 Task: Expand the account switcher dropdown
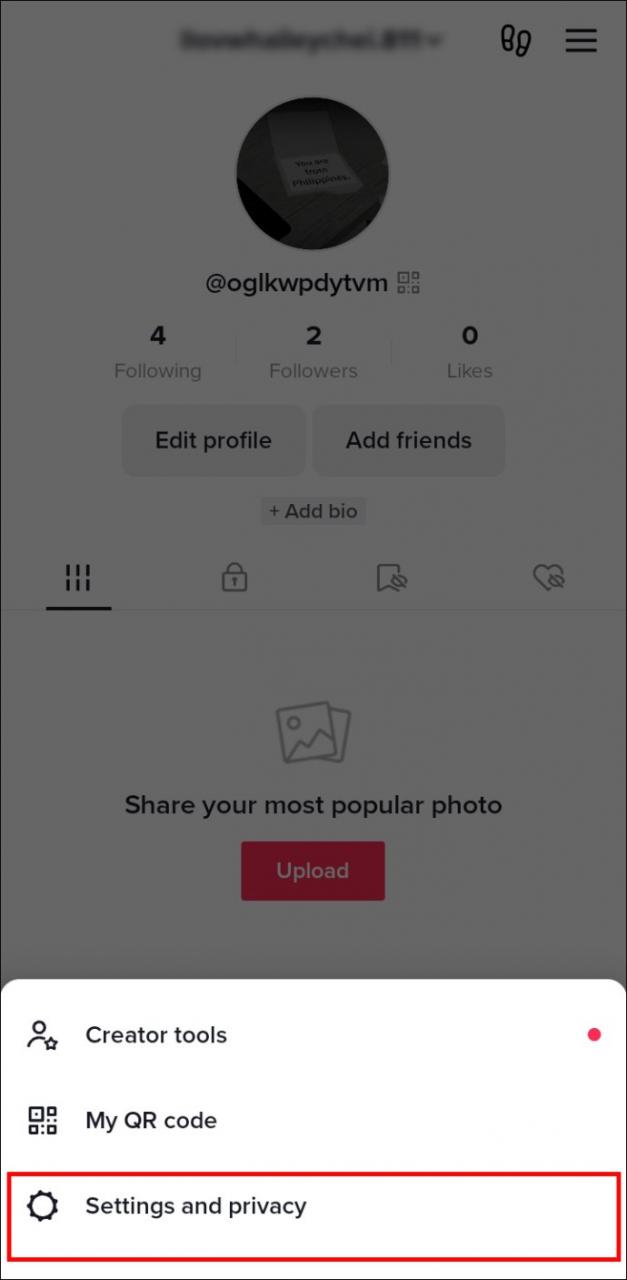435,41
